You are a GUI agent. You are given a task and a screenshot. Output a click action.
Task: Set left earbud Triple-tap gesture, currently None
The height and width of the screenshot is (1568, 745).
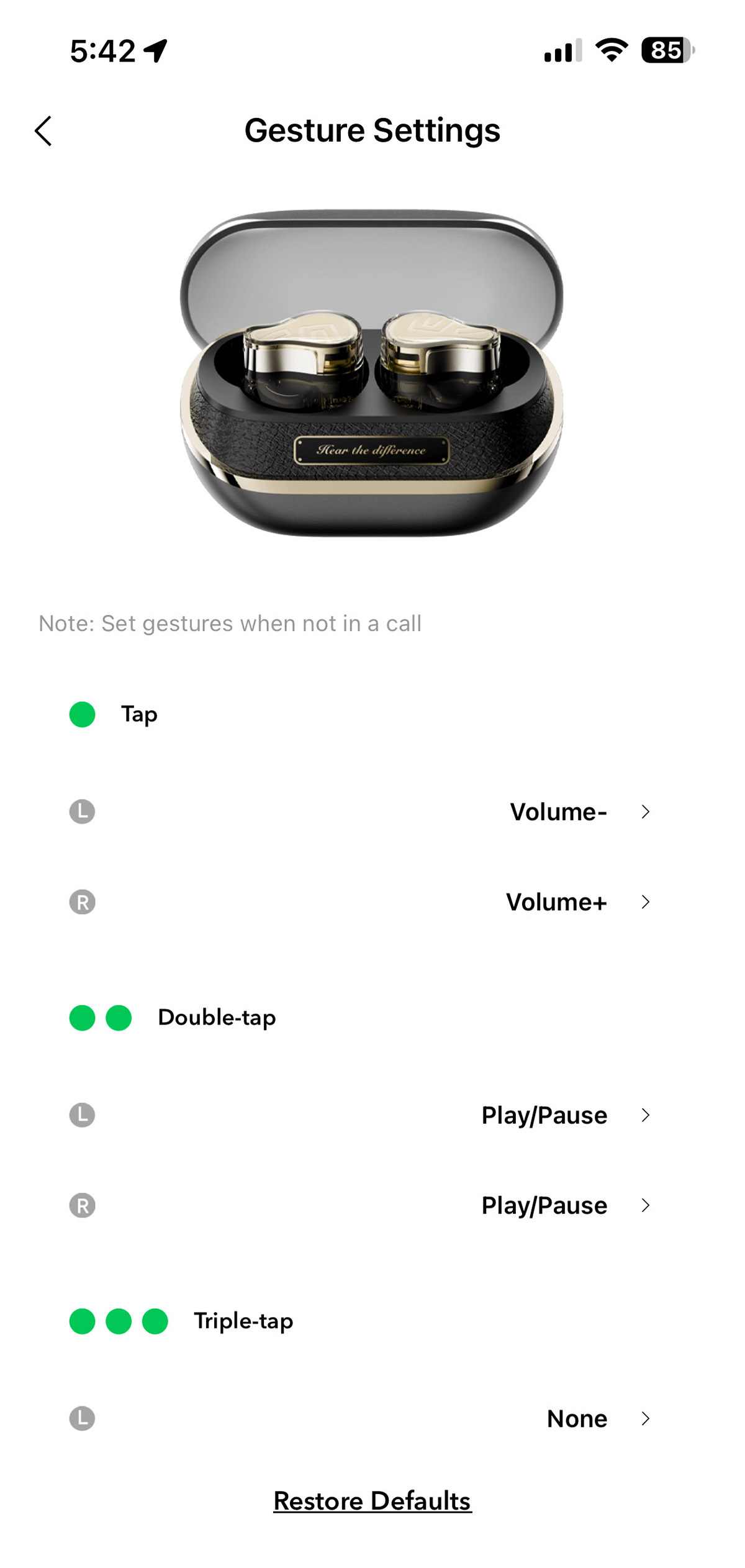tap(372, 1419)
